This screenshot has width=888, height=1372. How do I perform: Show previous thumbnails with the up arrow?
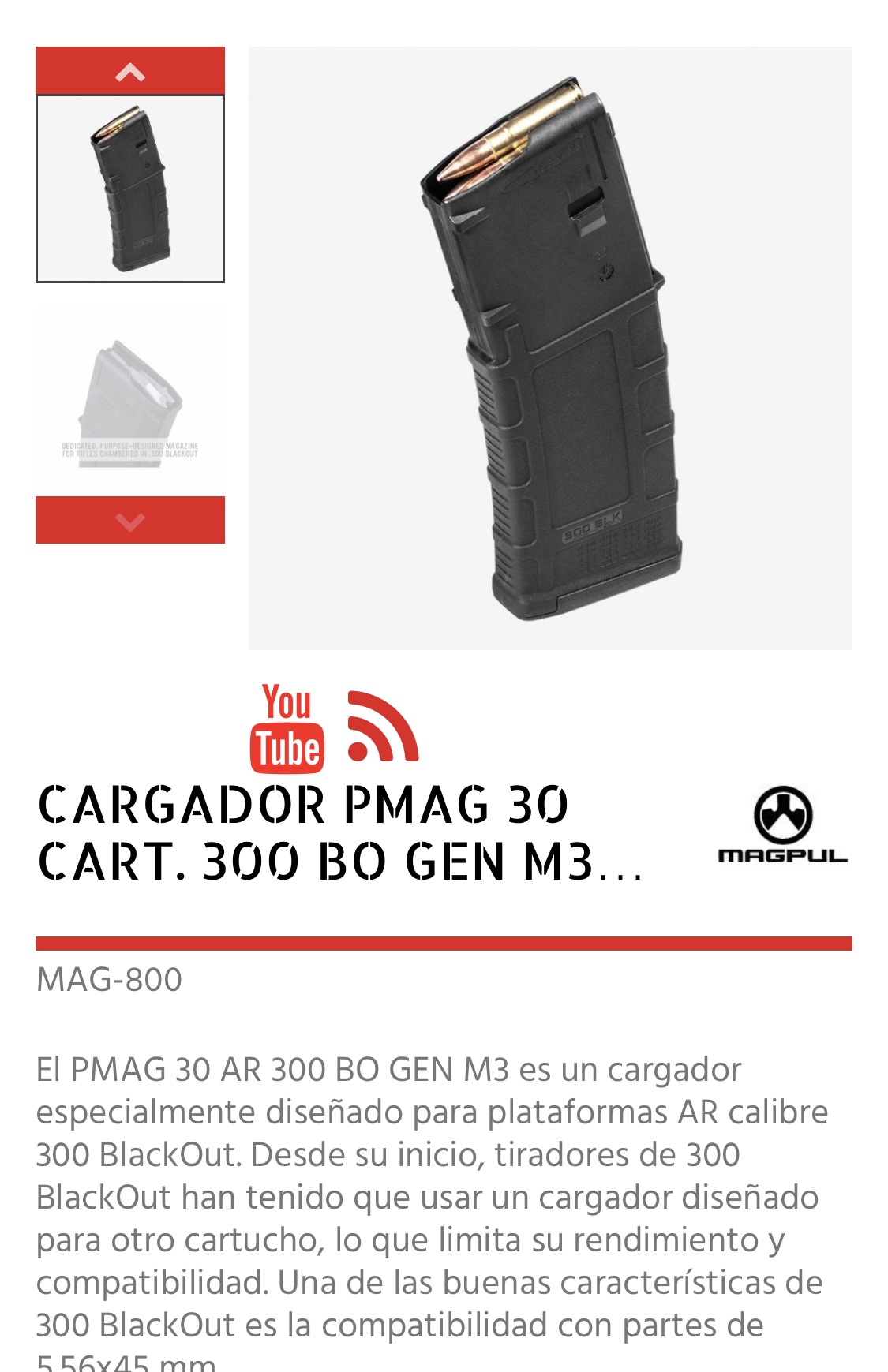[x=130, y=72]
